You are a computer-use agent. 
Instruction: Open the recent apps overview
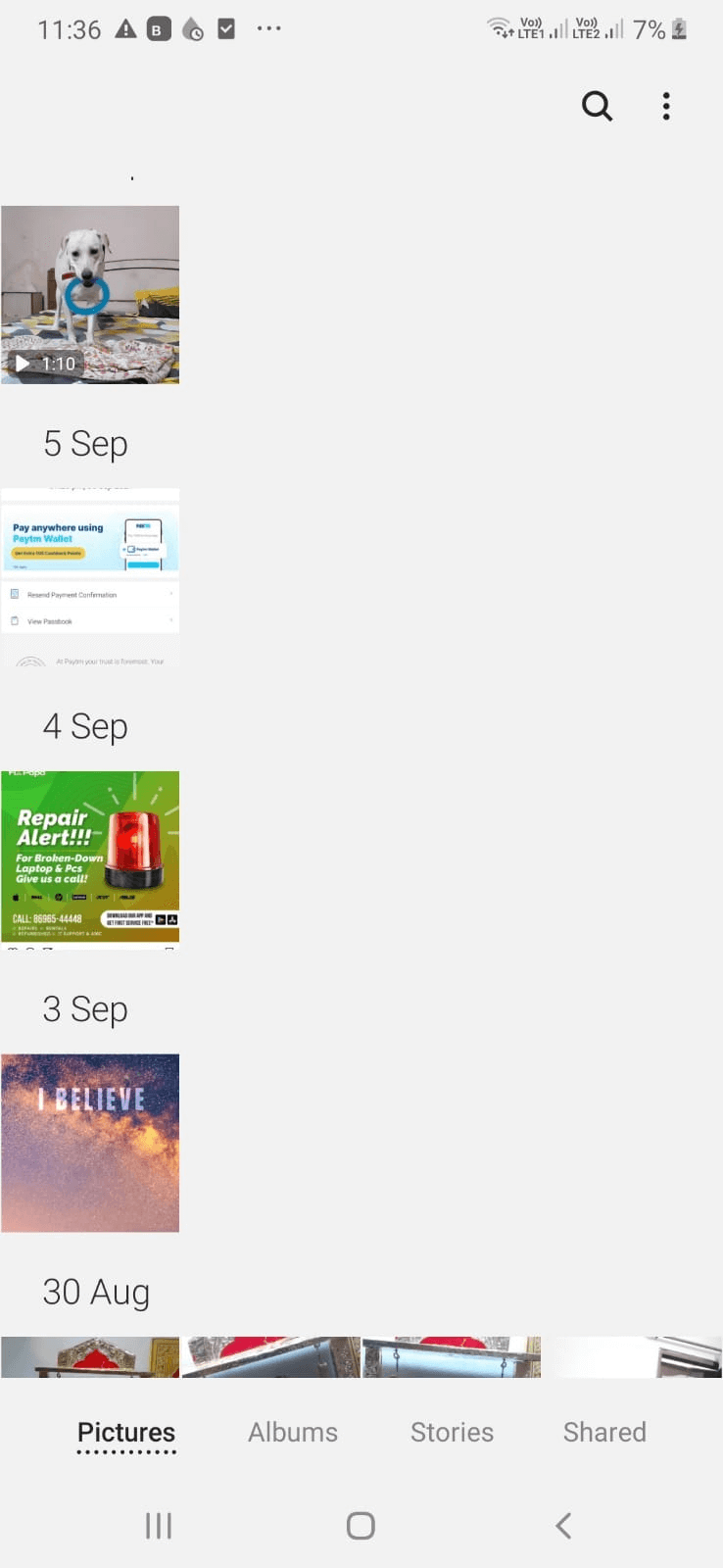(x=159, y=1525)
